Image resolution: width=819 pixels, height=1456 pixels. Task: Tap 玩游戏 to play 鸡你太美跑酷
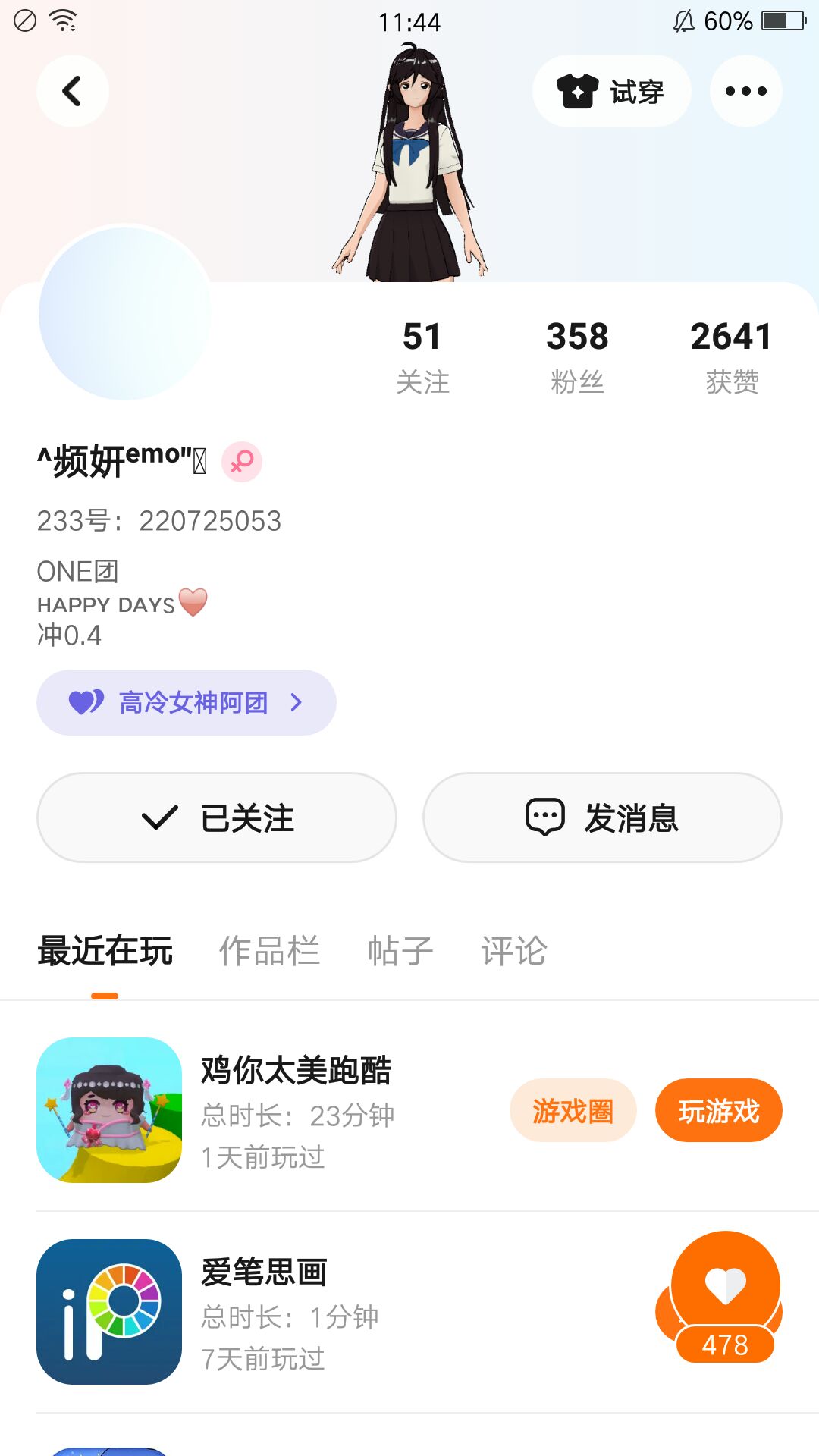coord(718,1111)
